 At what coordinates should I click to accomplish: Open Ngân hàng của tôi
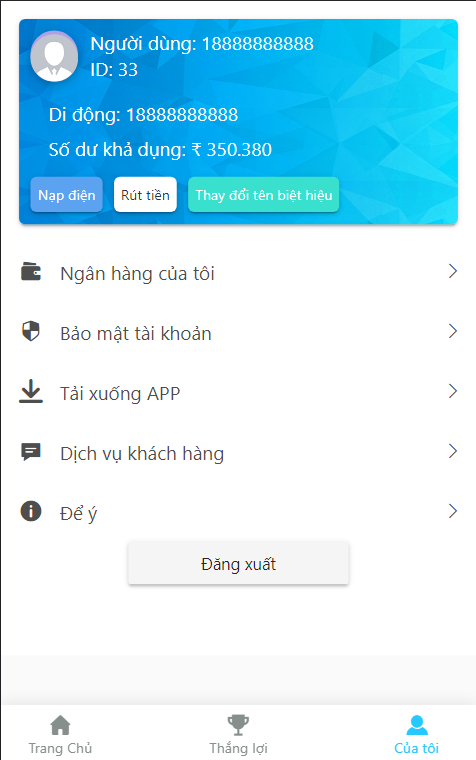(x=238, y=273)
